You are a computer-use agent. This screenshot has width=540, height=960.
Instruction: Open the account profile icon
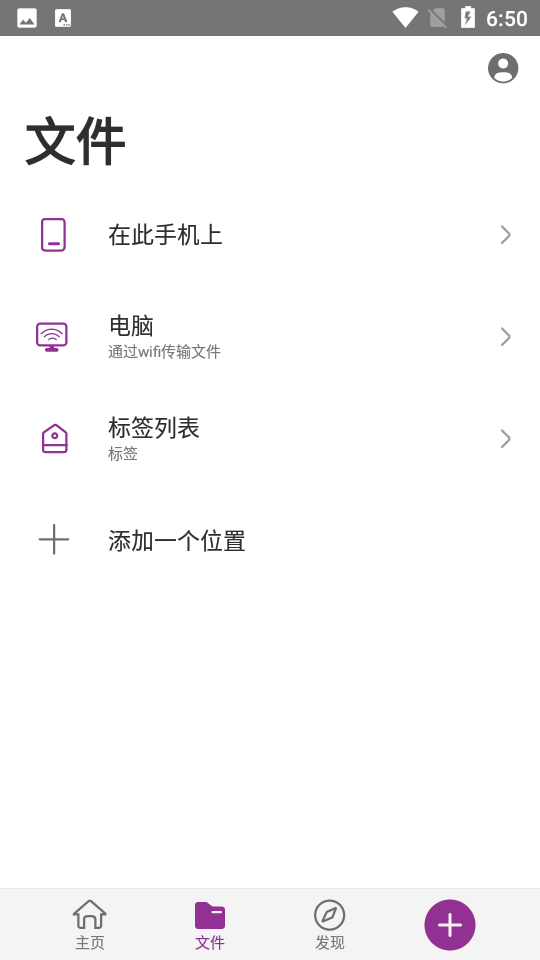tap(503, 68)
